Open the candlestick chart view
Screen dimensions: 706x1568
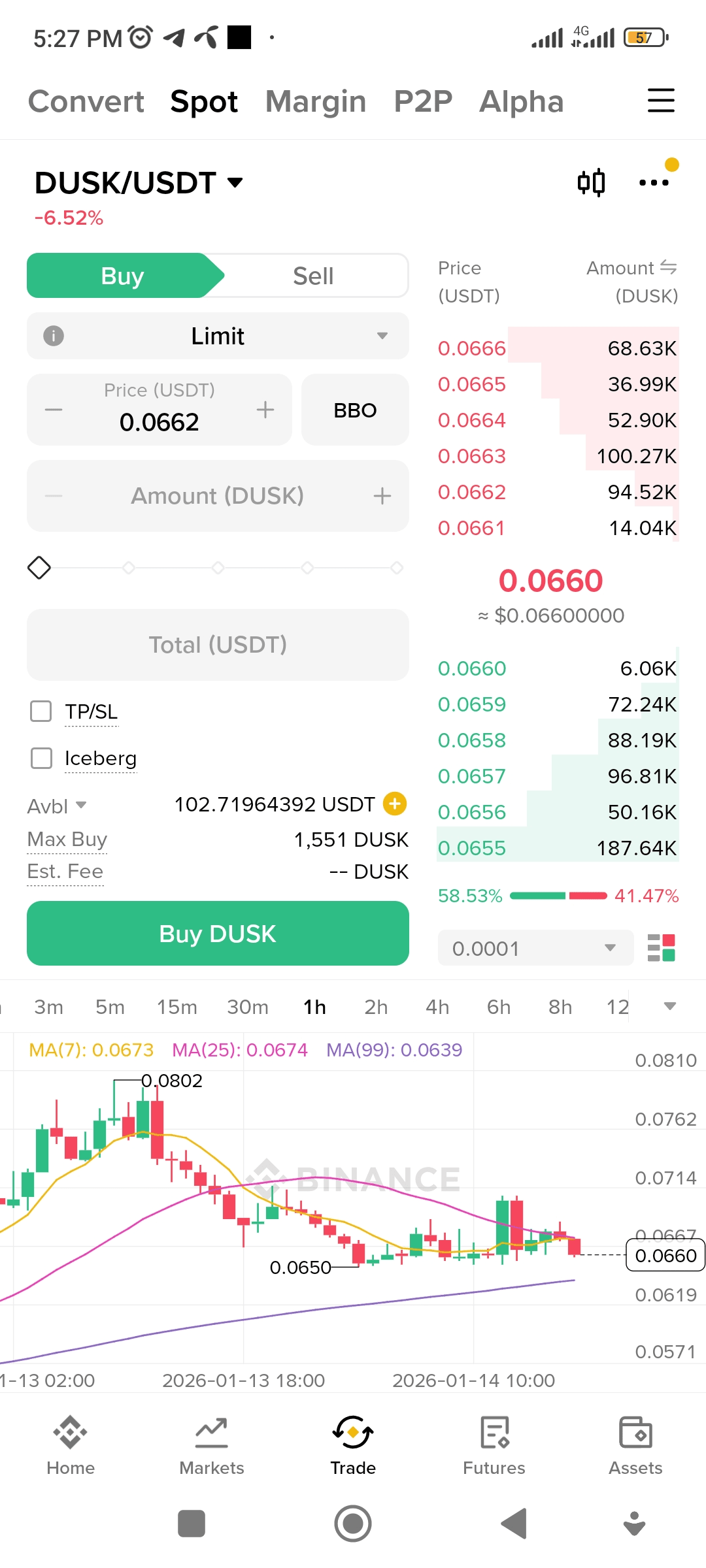pyautogui.click(x=591, y=183)
